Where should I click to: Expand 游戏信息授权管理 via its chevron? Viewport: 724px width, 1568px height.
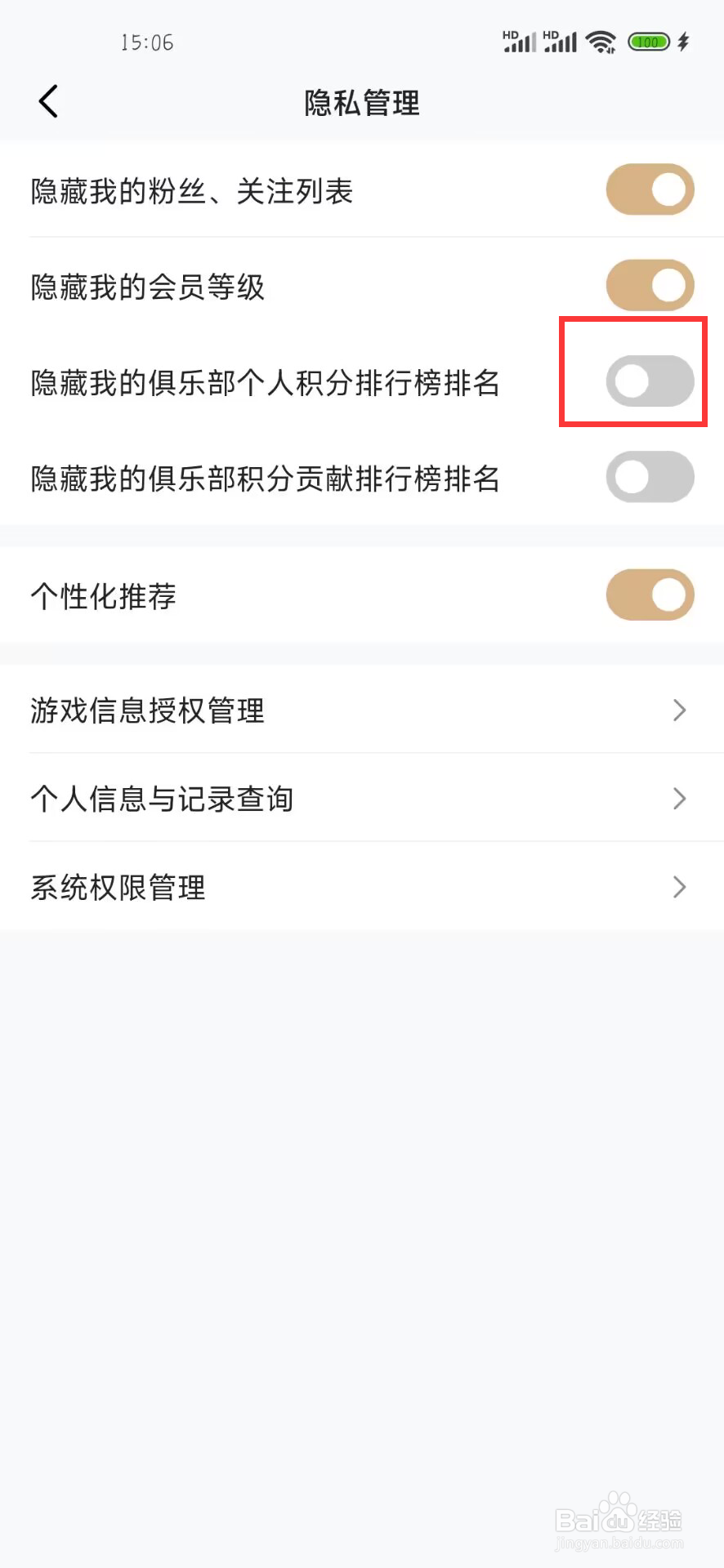(678, 710)
